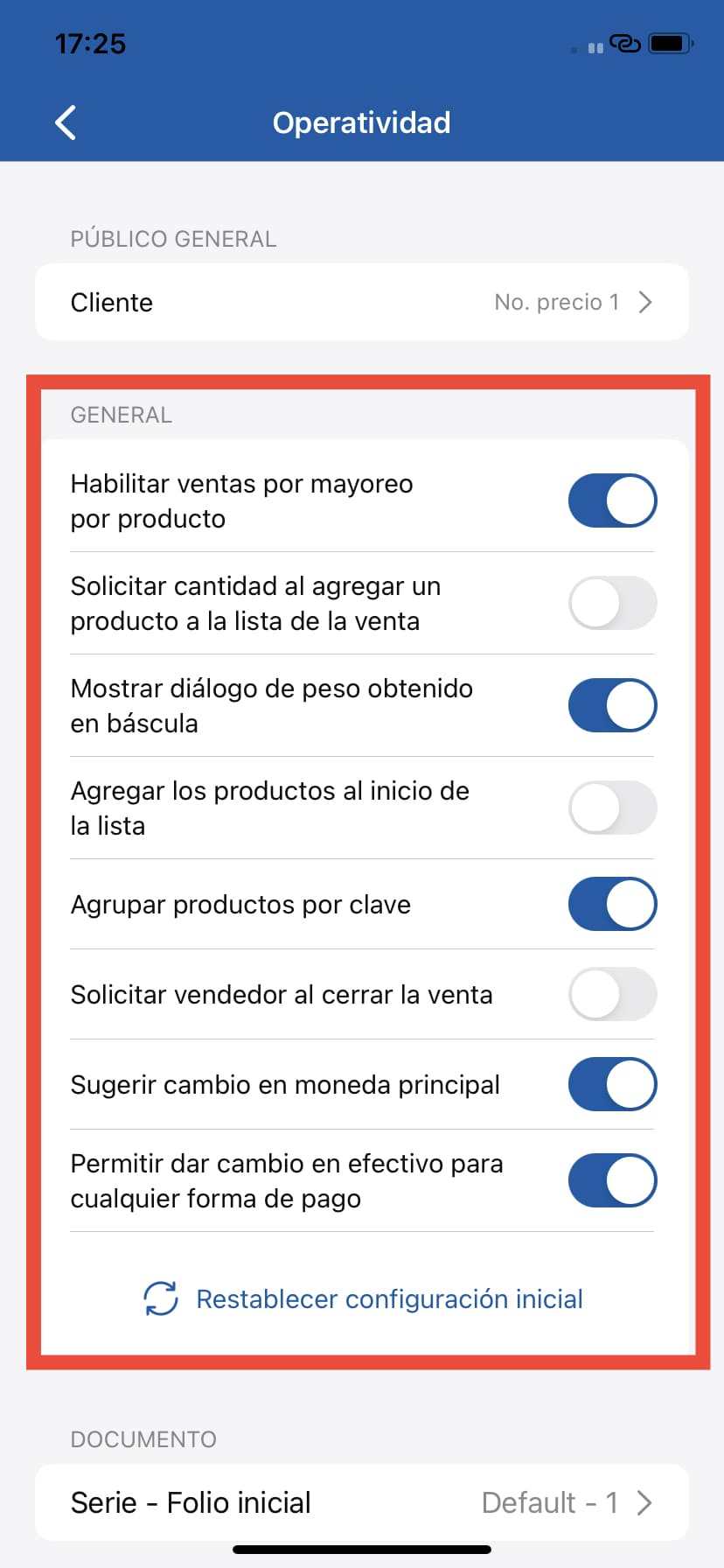Disable 'Mostrar diálogo de peso obtenido en báscula'
This screenshot has width=724, height=1568.
pyautogui.click(x=612, y=704)
